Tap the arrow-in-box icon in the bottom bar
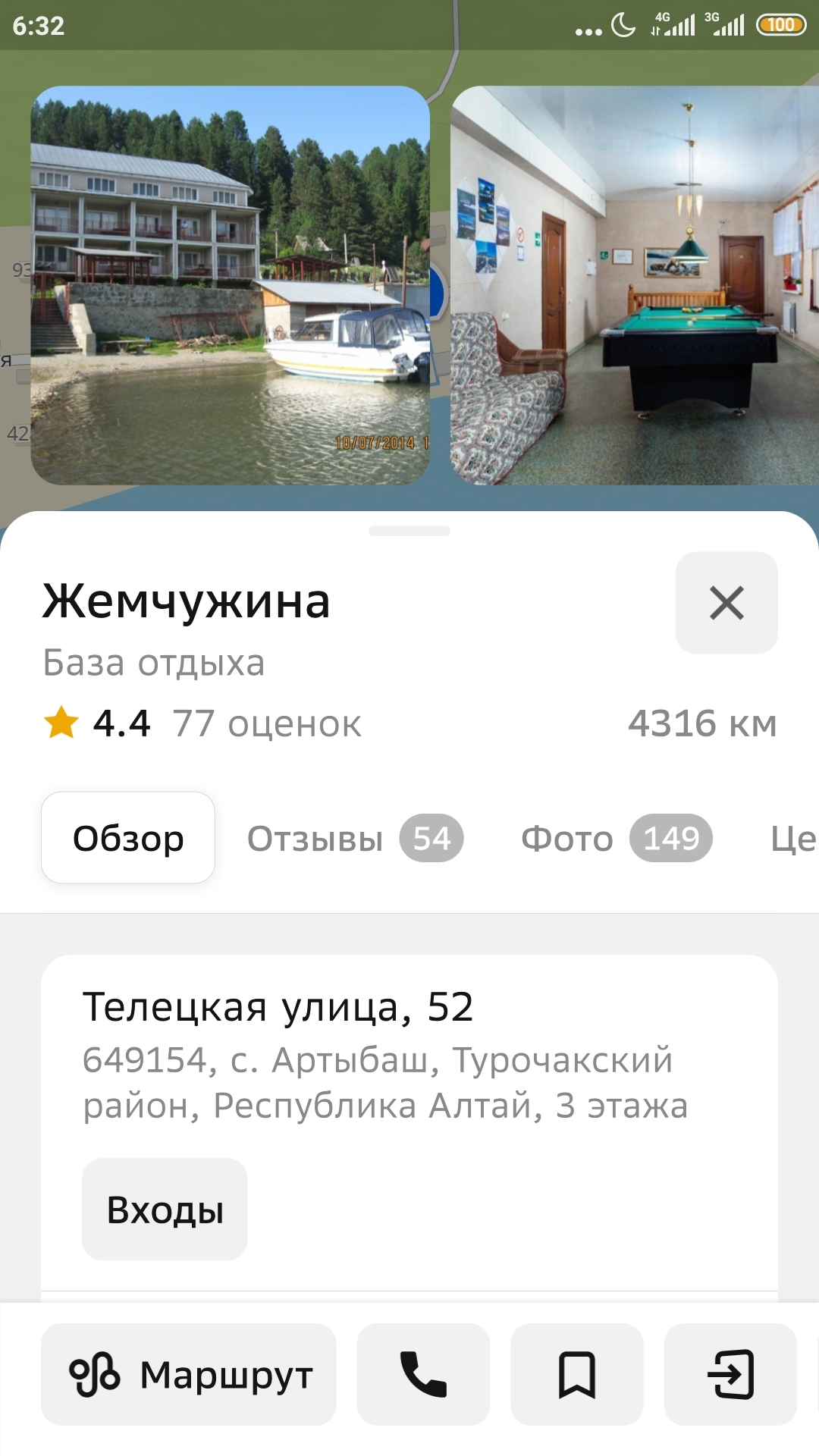Viewport: 819px width, 1456px height. tap(730, 1374)
